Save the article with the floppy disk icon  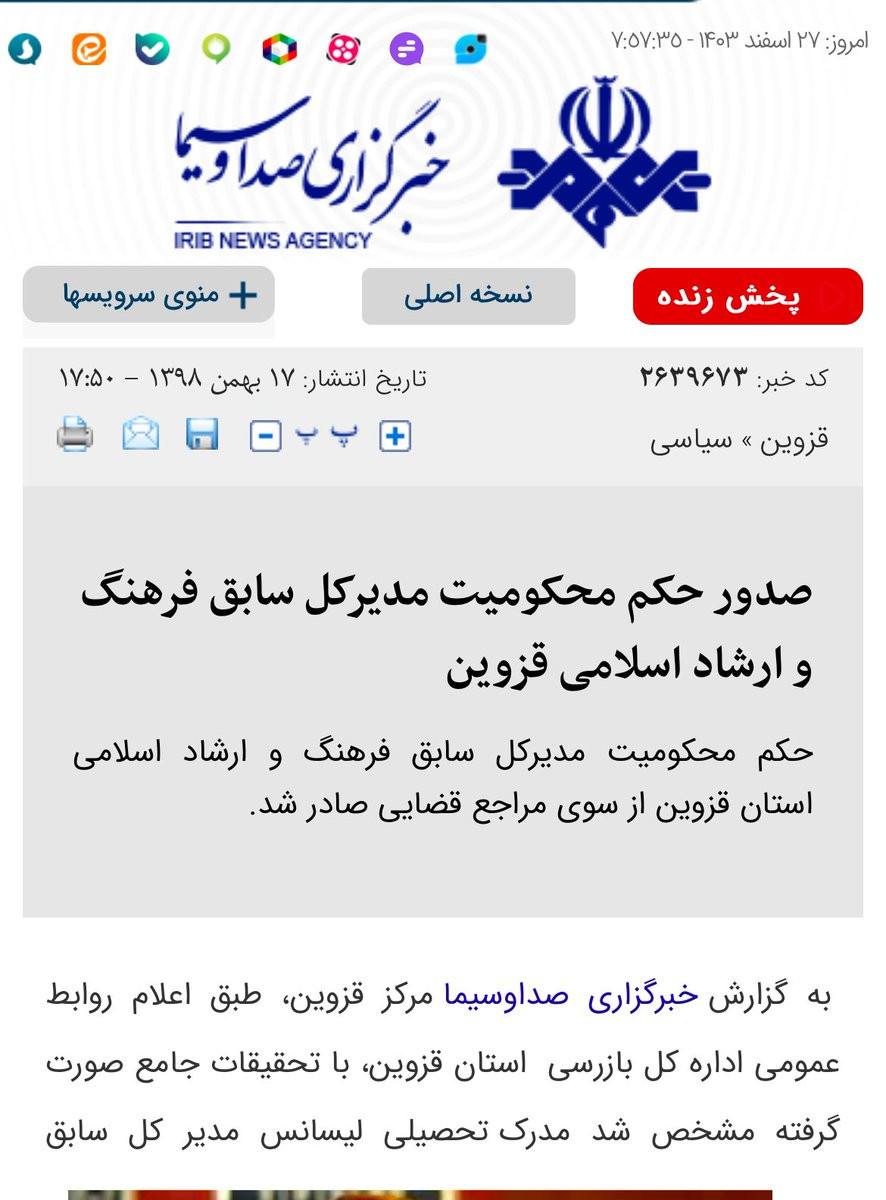point(202,435)
